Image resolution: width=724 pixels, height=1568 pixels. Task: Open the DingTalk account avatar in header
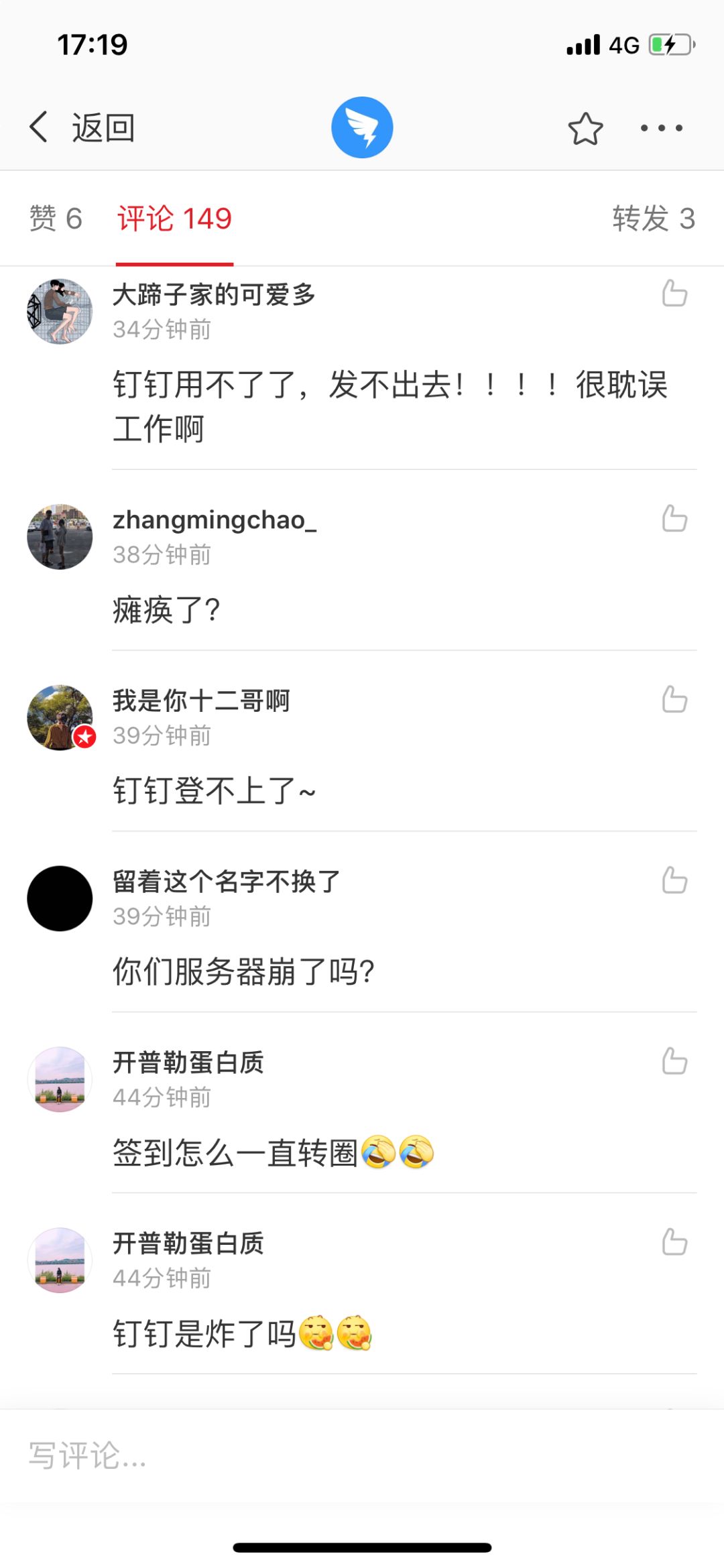click(x=362, y=127)
